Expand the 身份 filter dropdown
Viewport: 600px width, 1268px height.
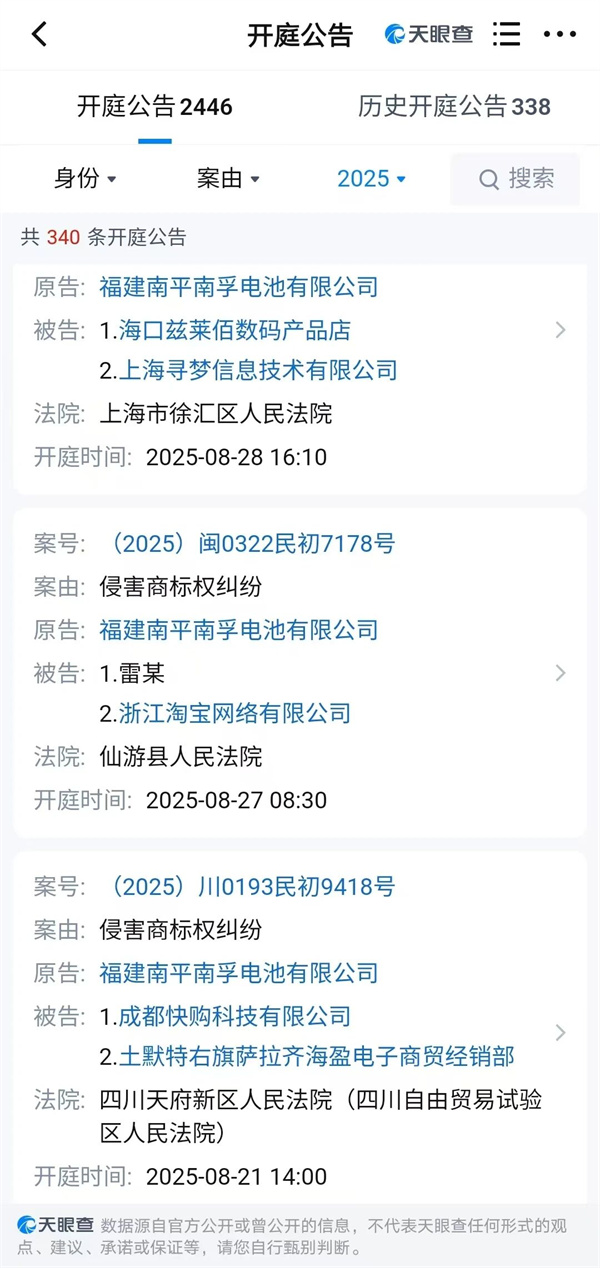85,179
